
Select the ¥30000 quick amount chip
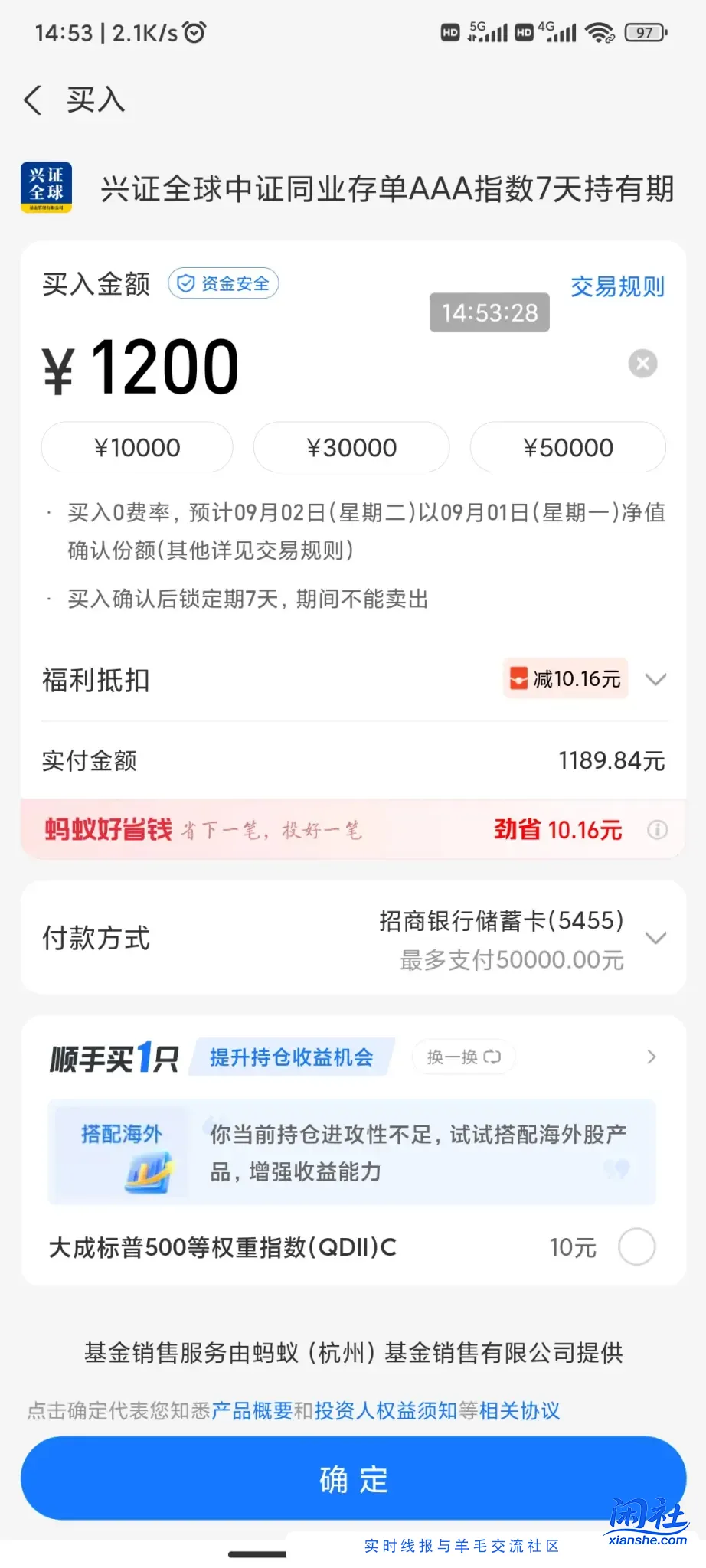(x=352, y=447)
